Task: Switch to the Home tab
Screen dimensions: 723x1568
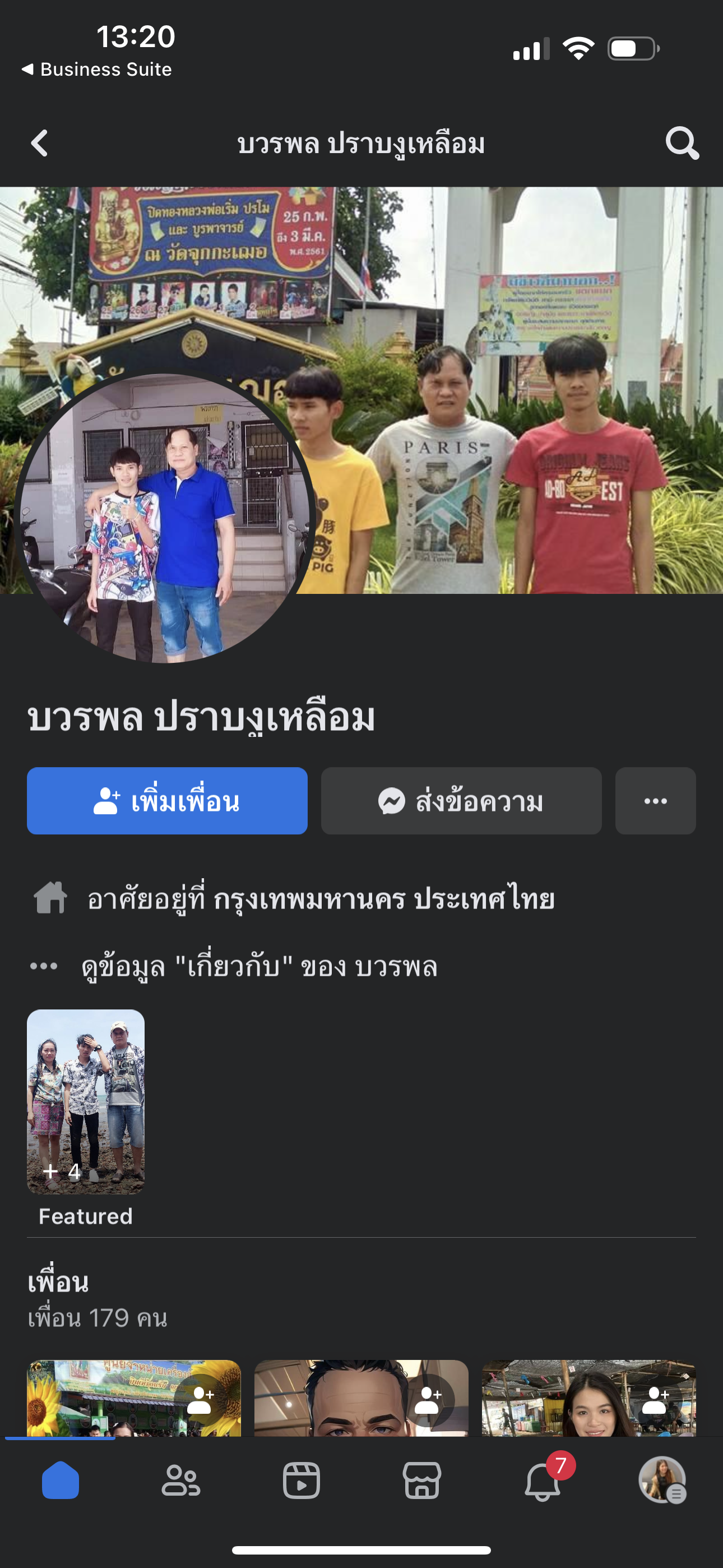Action: pos(61,1481)
